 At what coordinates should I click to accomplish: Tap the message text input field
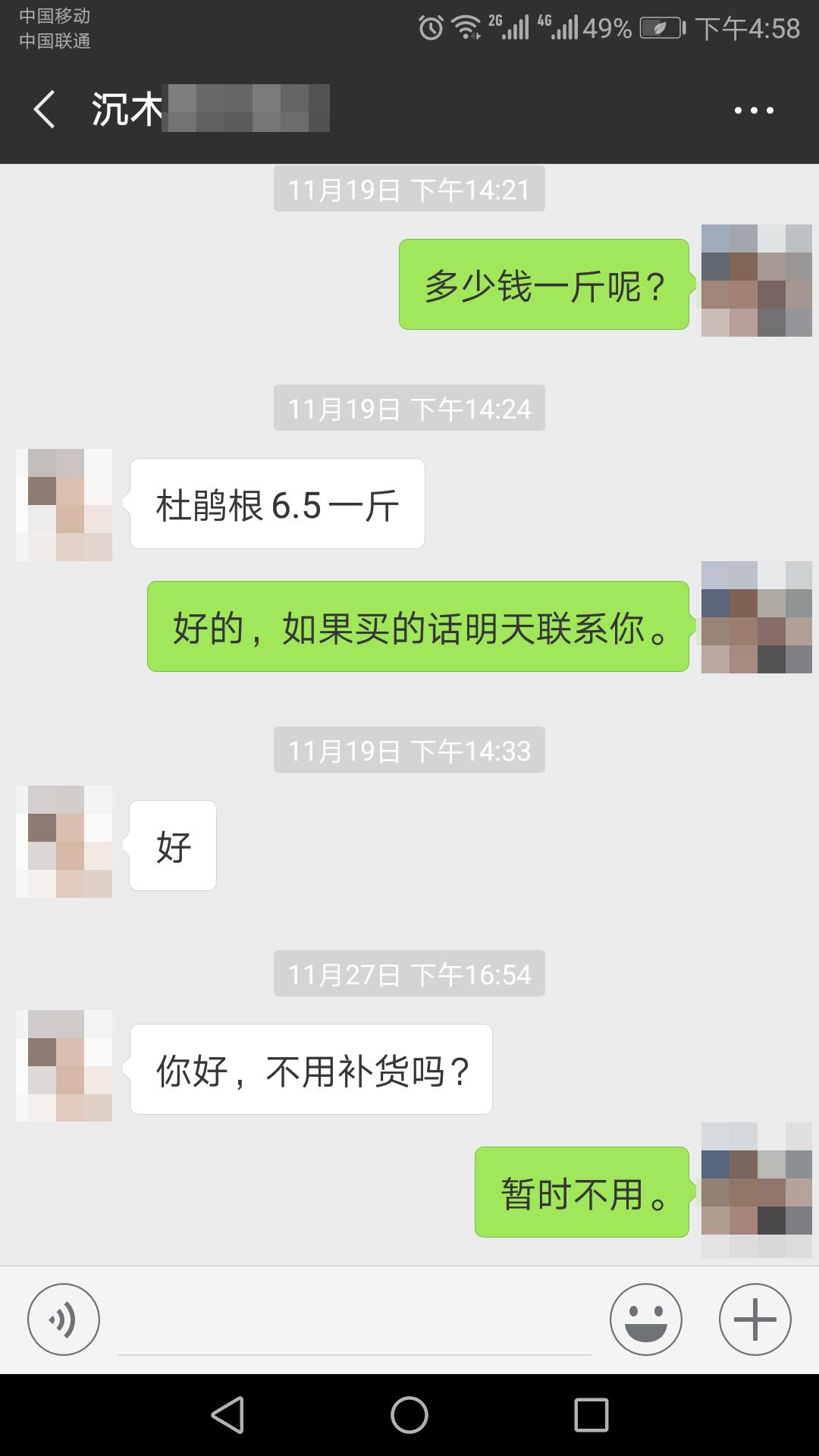click(354, 1323)
